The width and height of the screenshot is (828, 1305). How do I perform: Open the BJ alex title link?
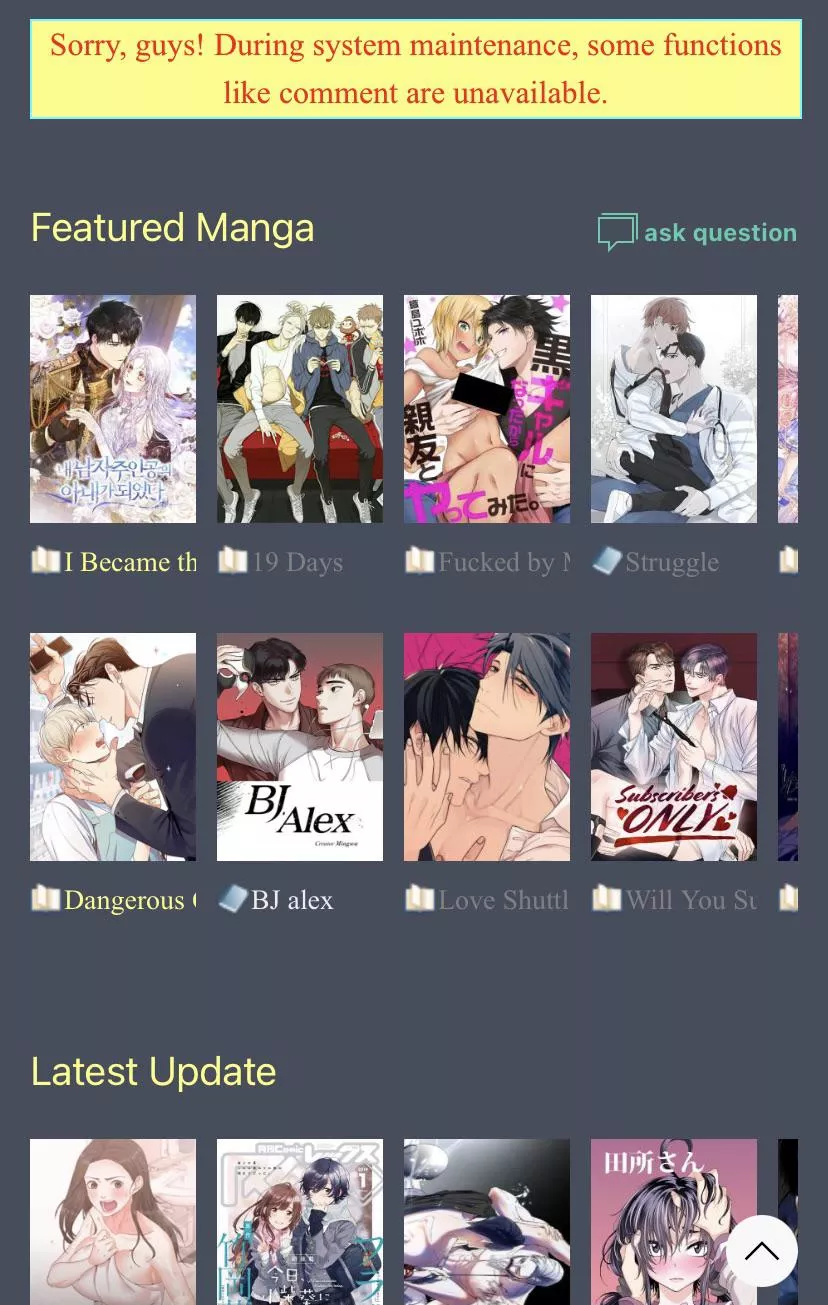click(291, 900)
